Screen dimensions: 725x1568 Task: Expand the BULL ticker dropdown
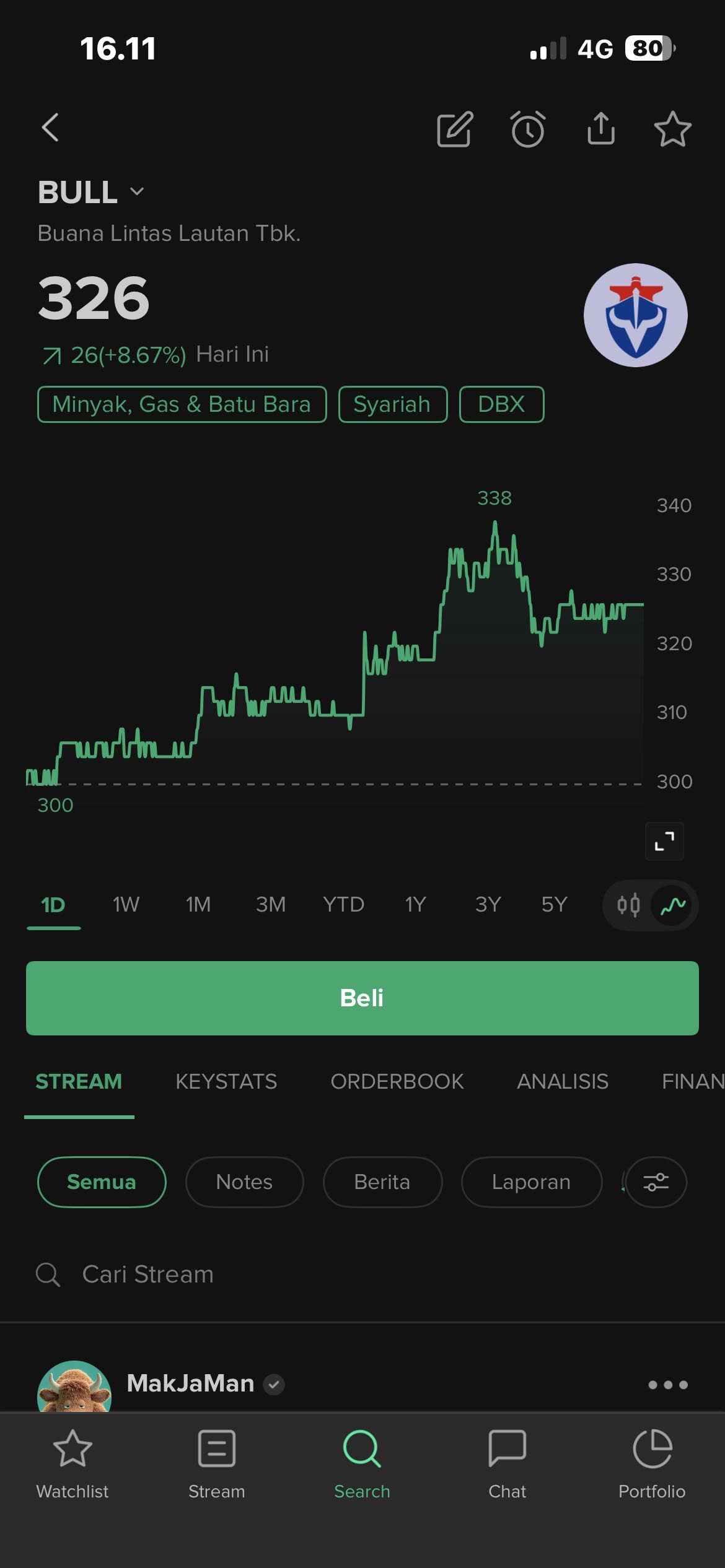point(137,192)
